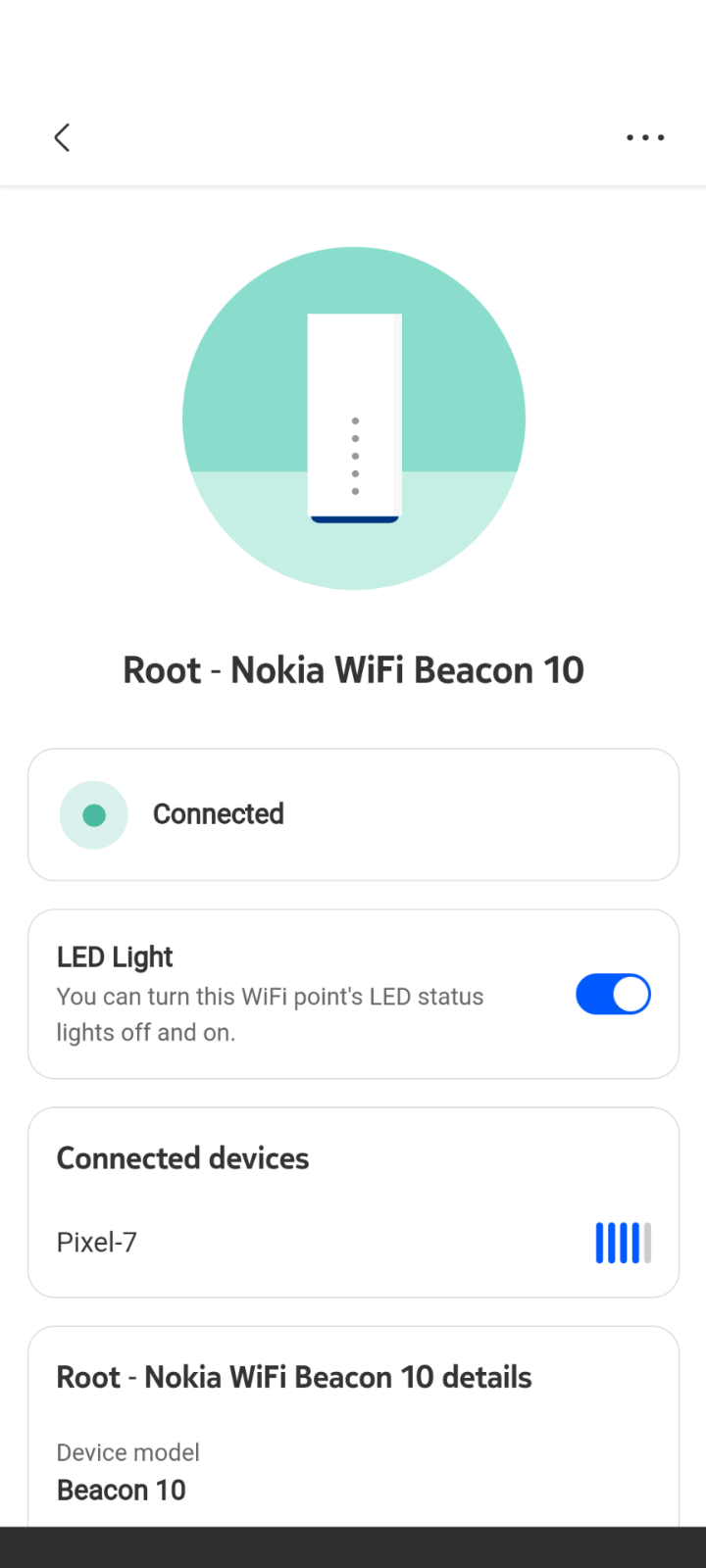Go back using the top arrow
The width and height of the screenshot is (706, 1568).
point(62,138)
